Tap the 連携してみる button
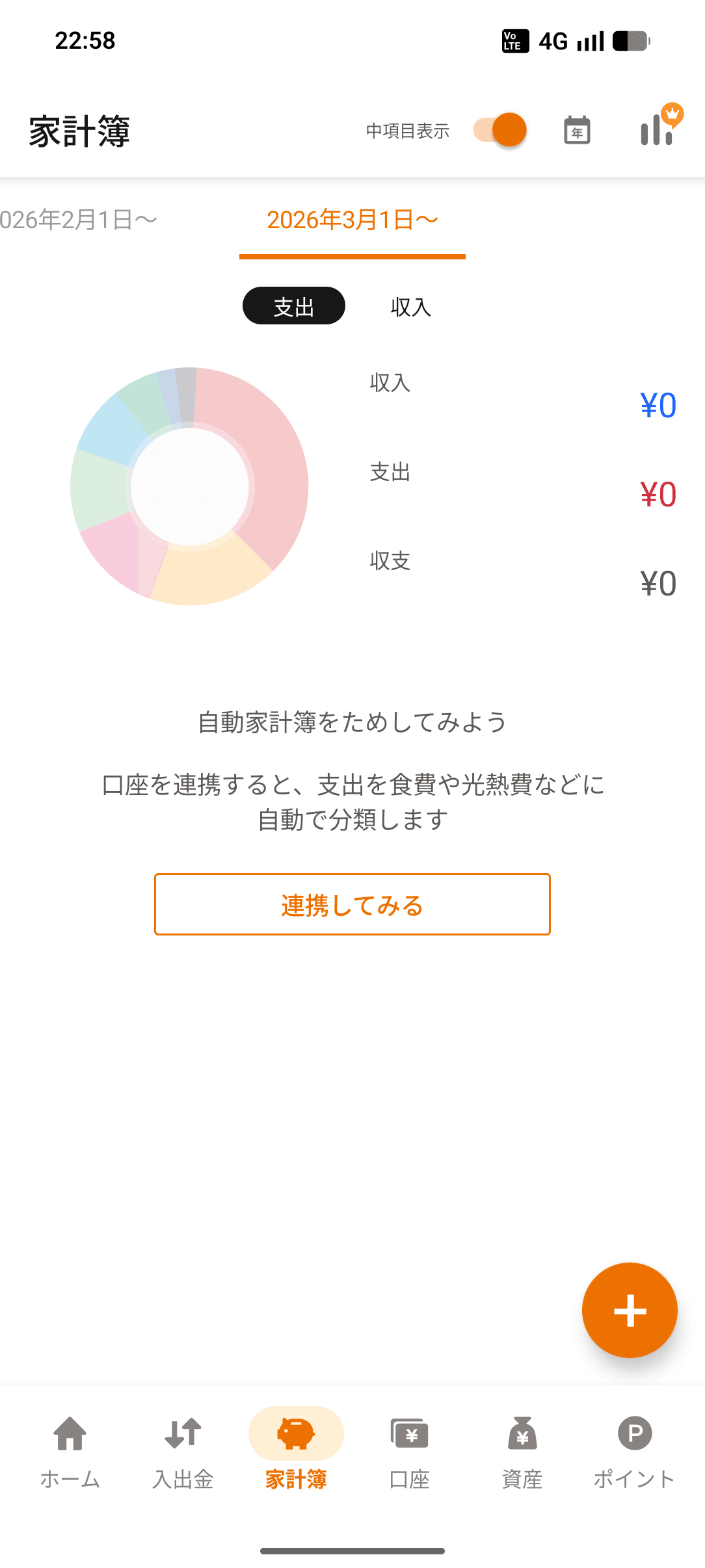 point(352,904)
